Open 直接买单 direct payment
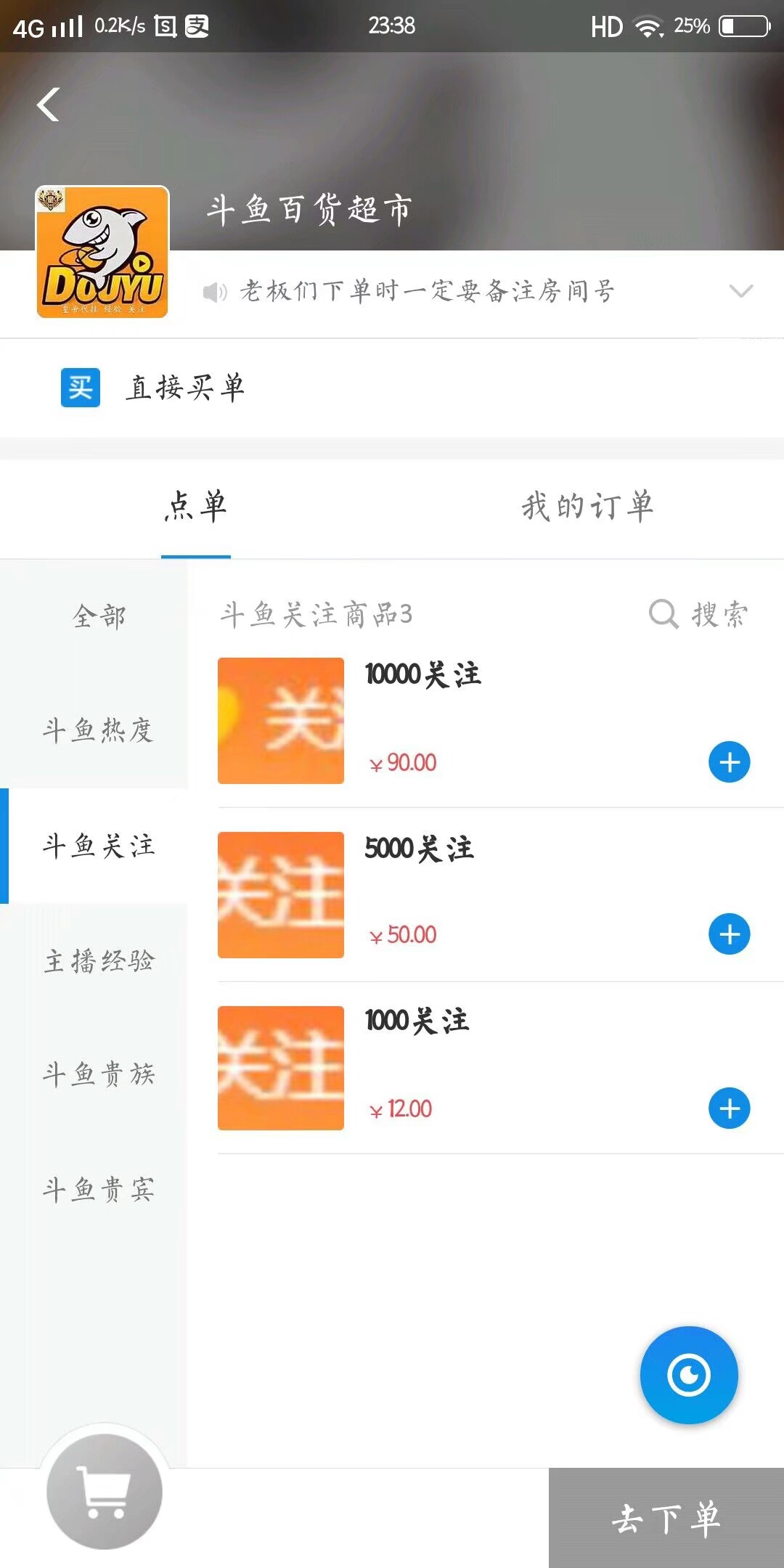The width and height of the screenshot is (784, 1568). [x=185, y=388]
